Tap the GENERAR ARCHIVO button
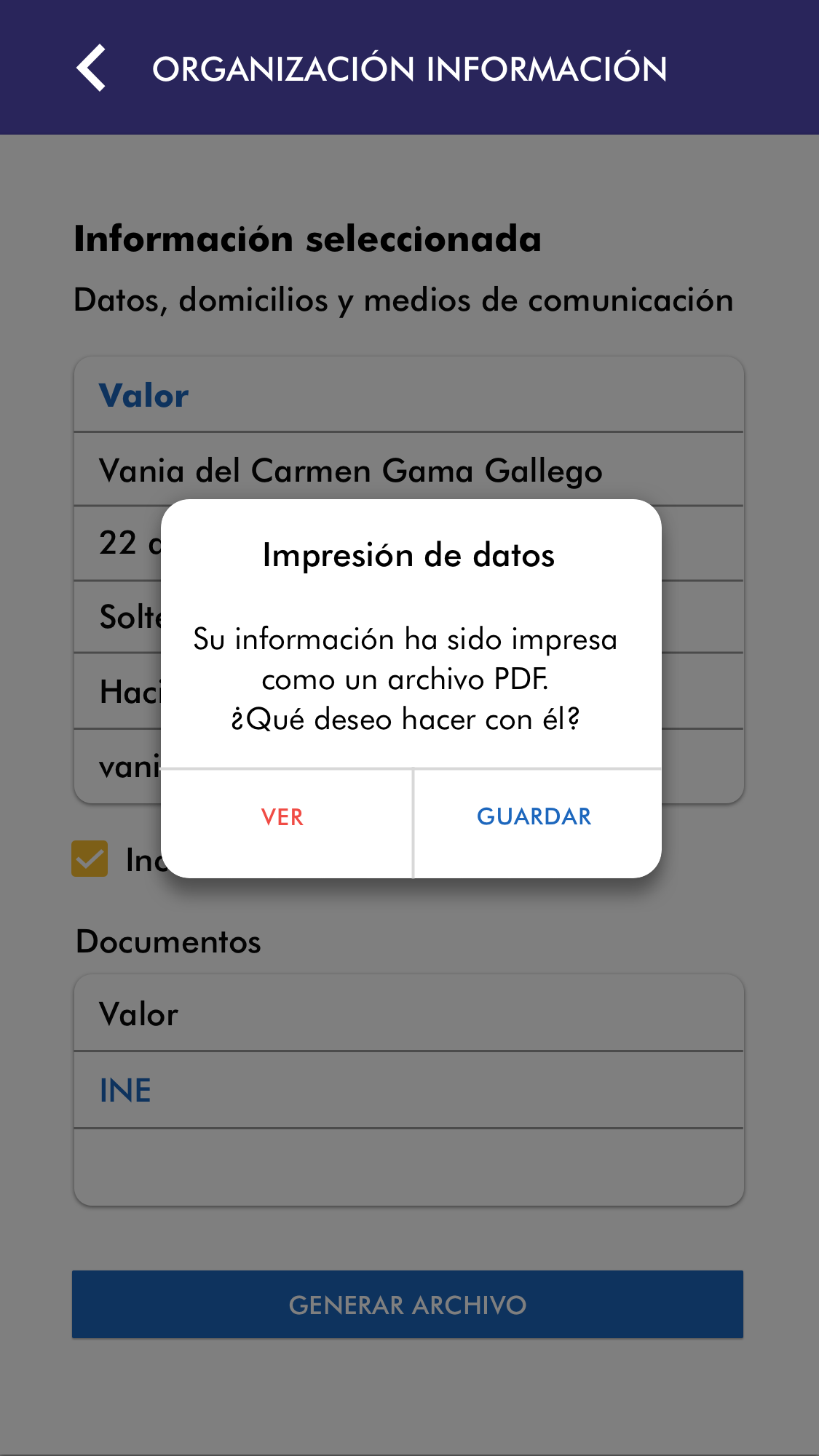 point(408,1305)
